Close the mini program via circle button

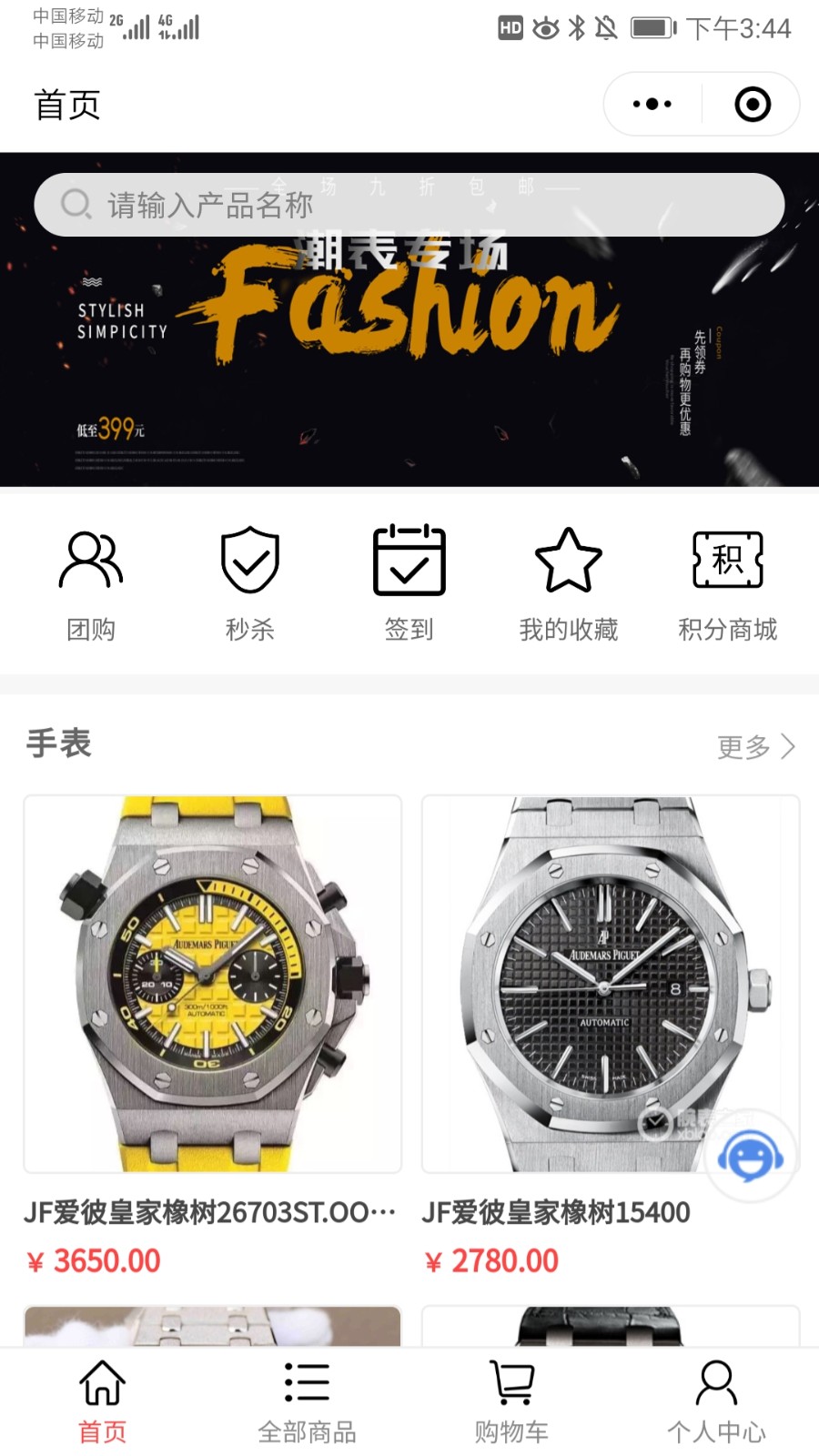(x=752, y=104)
